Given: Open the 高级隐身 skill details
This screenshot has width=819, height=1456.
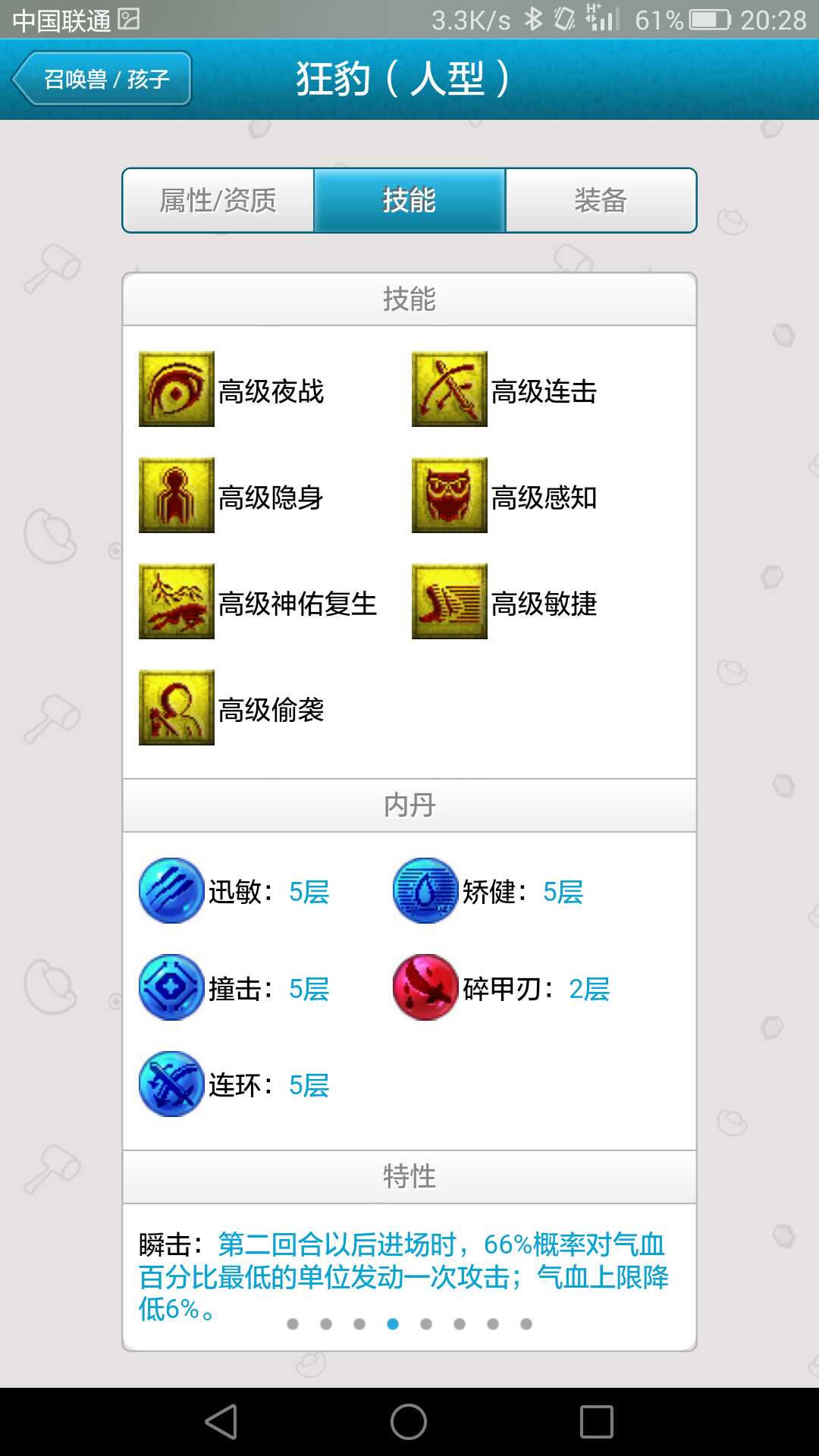Looking at the screenshot, I should pyautogui.click(x=176, y=495).
